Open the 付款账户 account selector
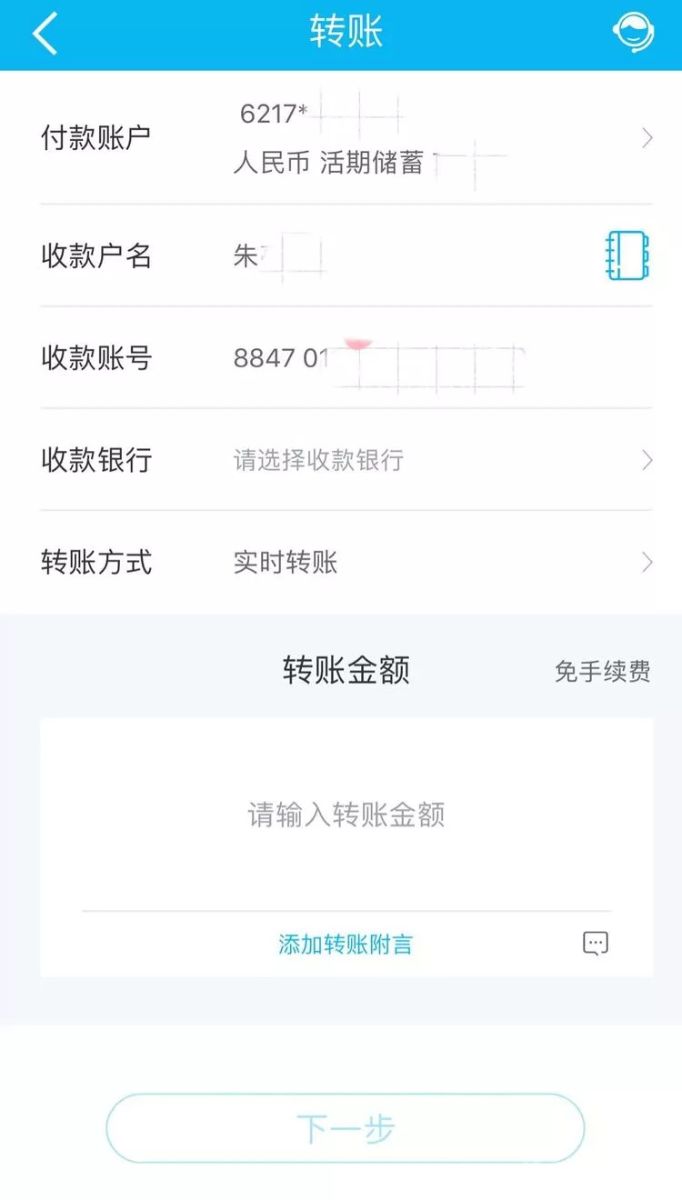The image size is (682, 1200). (x=440, y=138)
